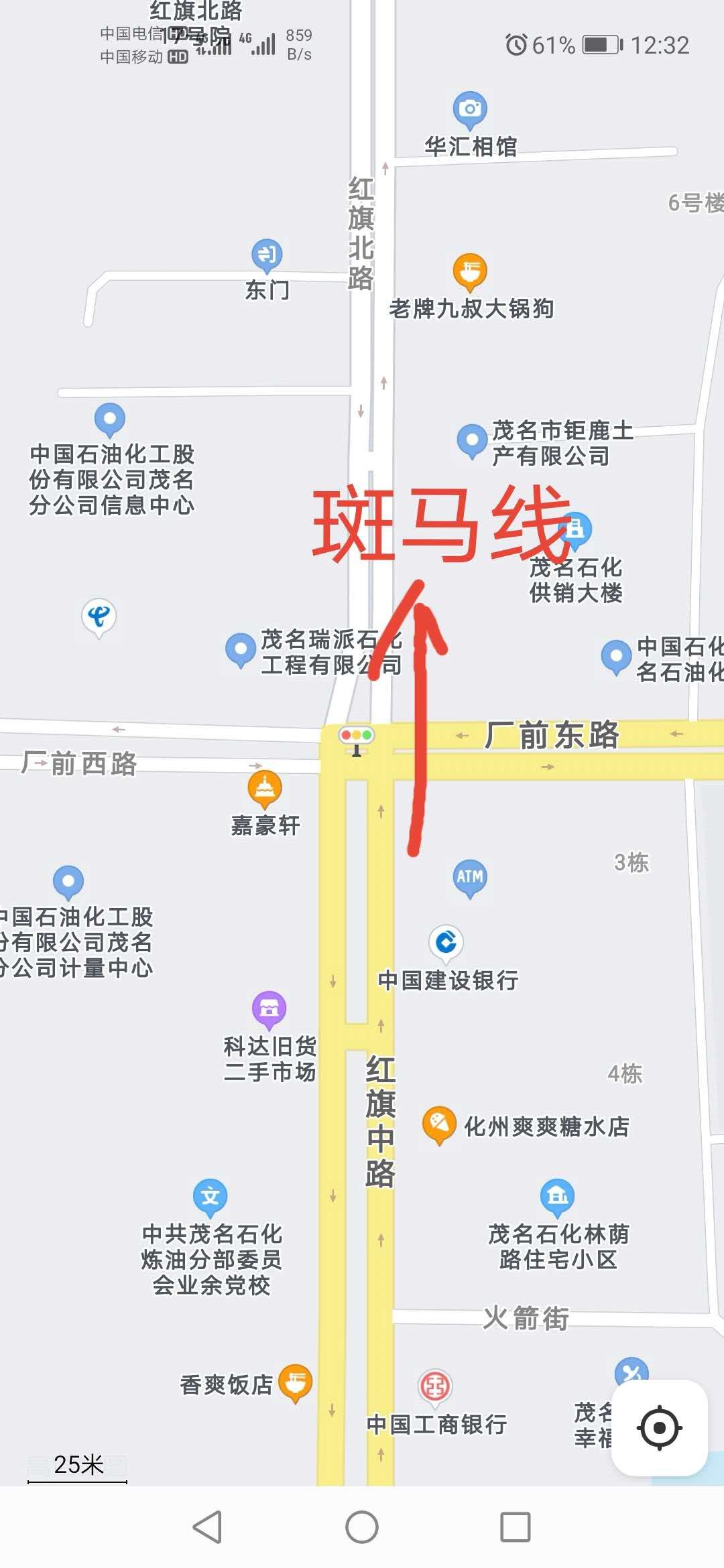
Task: Select the 嘉豪轩 bakery marker
Action: tap(265, 788)
